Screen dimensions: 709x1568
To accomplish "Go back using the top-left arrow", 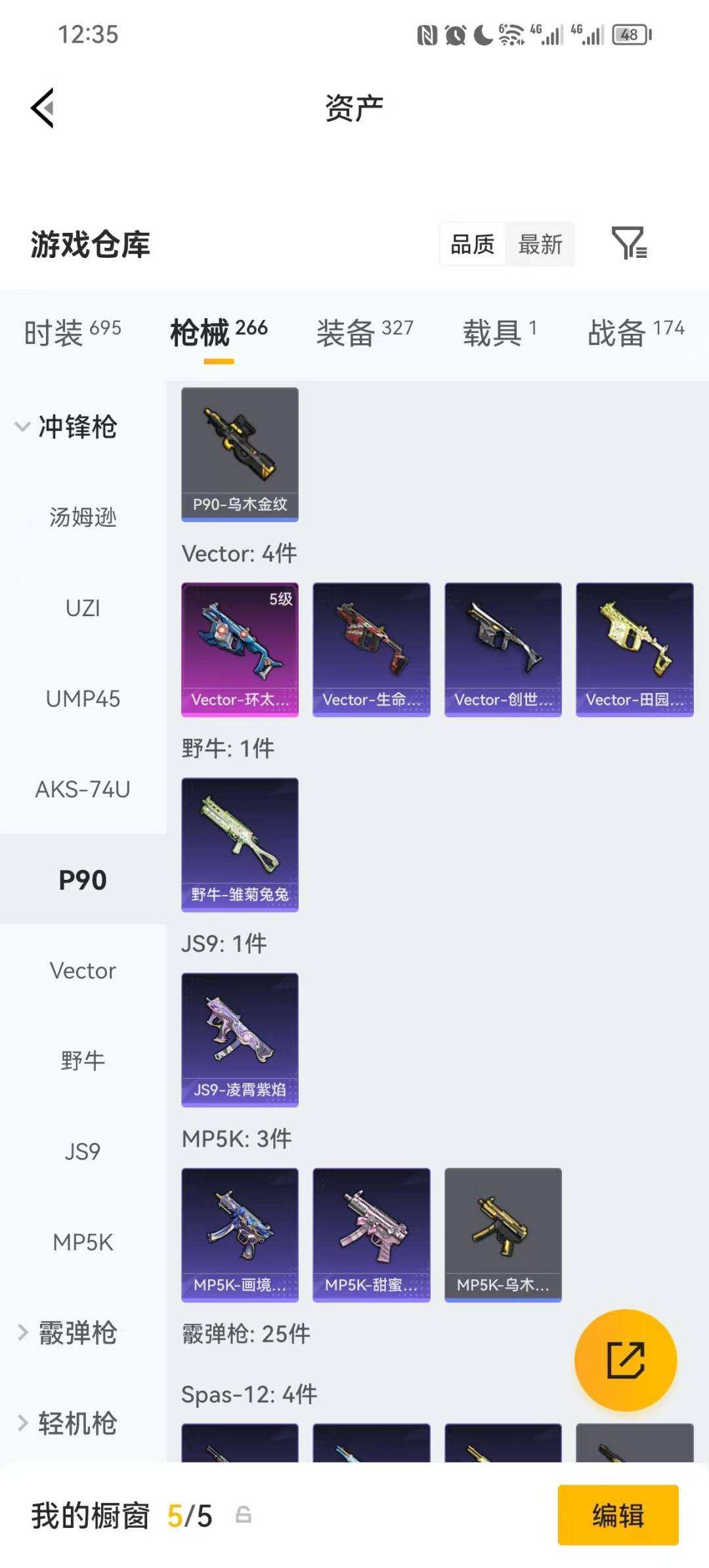I will click(43, 108).
